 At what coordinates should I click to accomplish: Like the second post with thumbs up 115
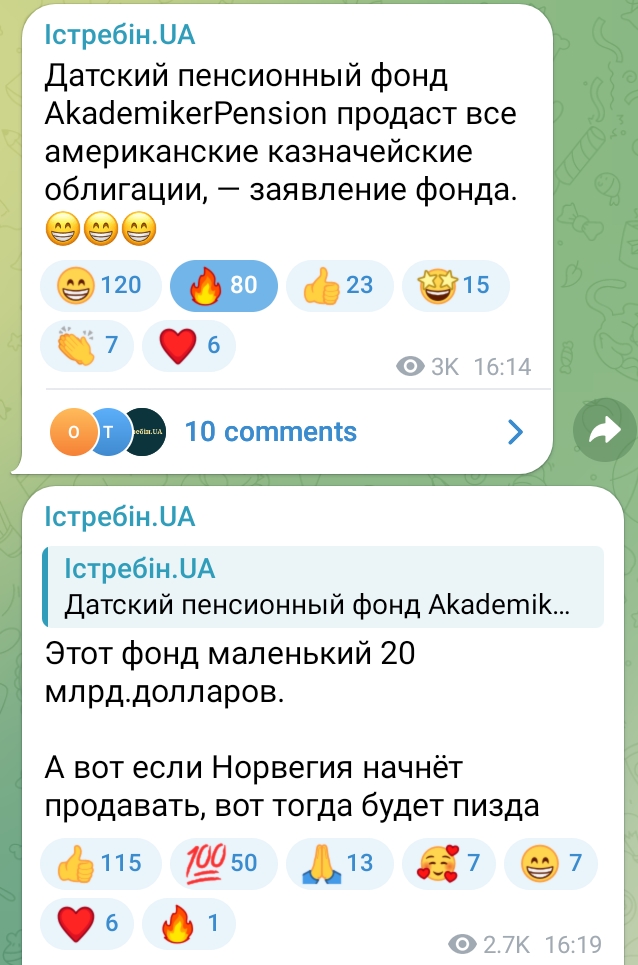(x=99, y=862)
